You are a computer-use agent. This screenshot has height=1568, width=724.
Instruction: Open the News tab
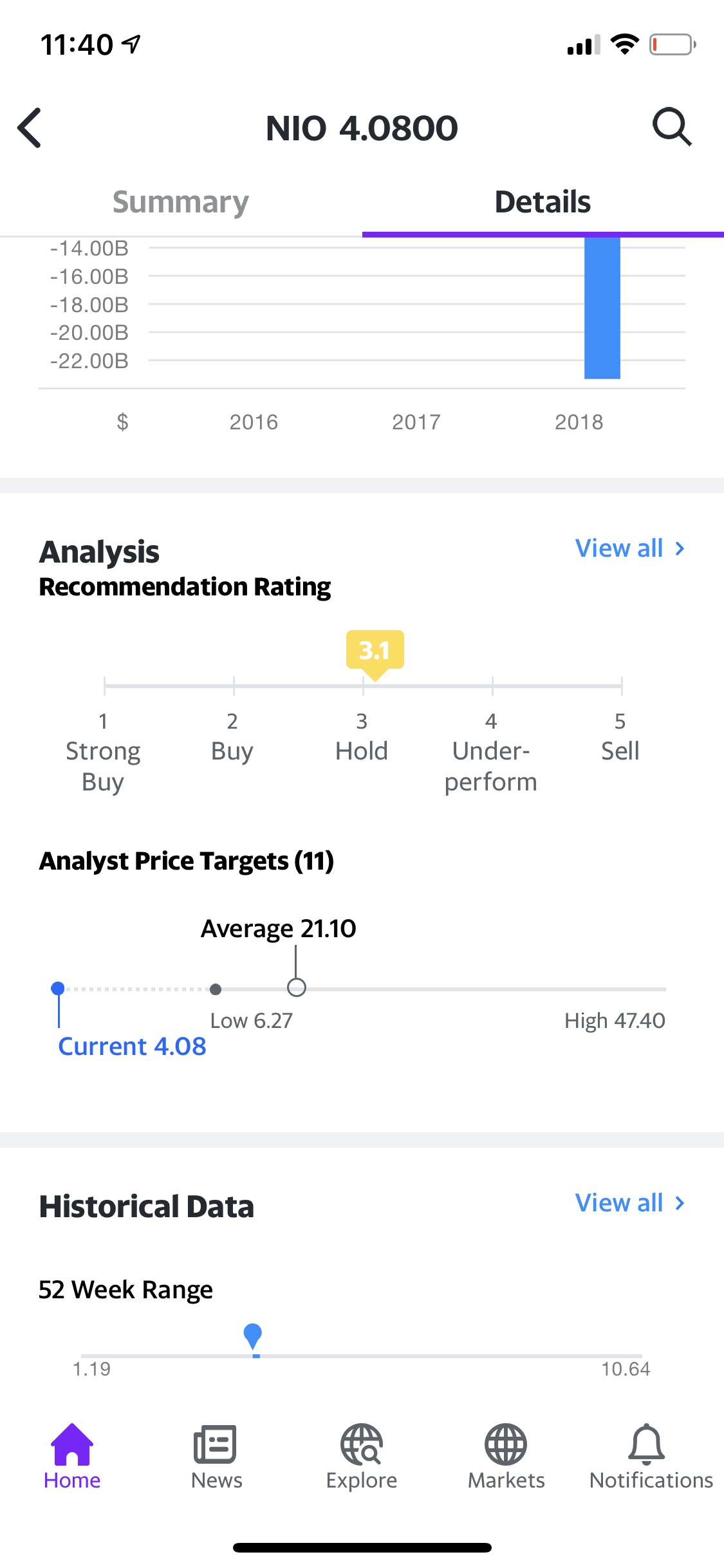coord(216,1457)
